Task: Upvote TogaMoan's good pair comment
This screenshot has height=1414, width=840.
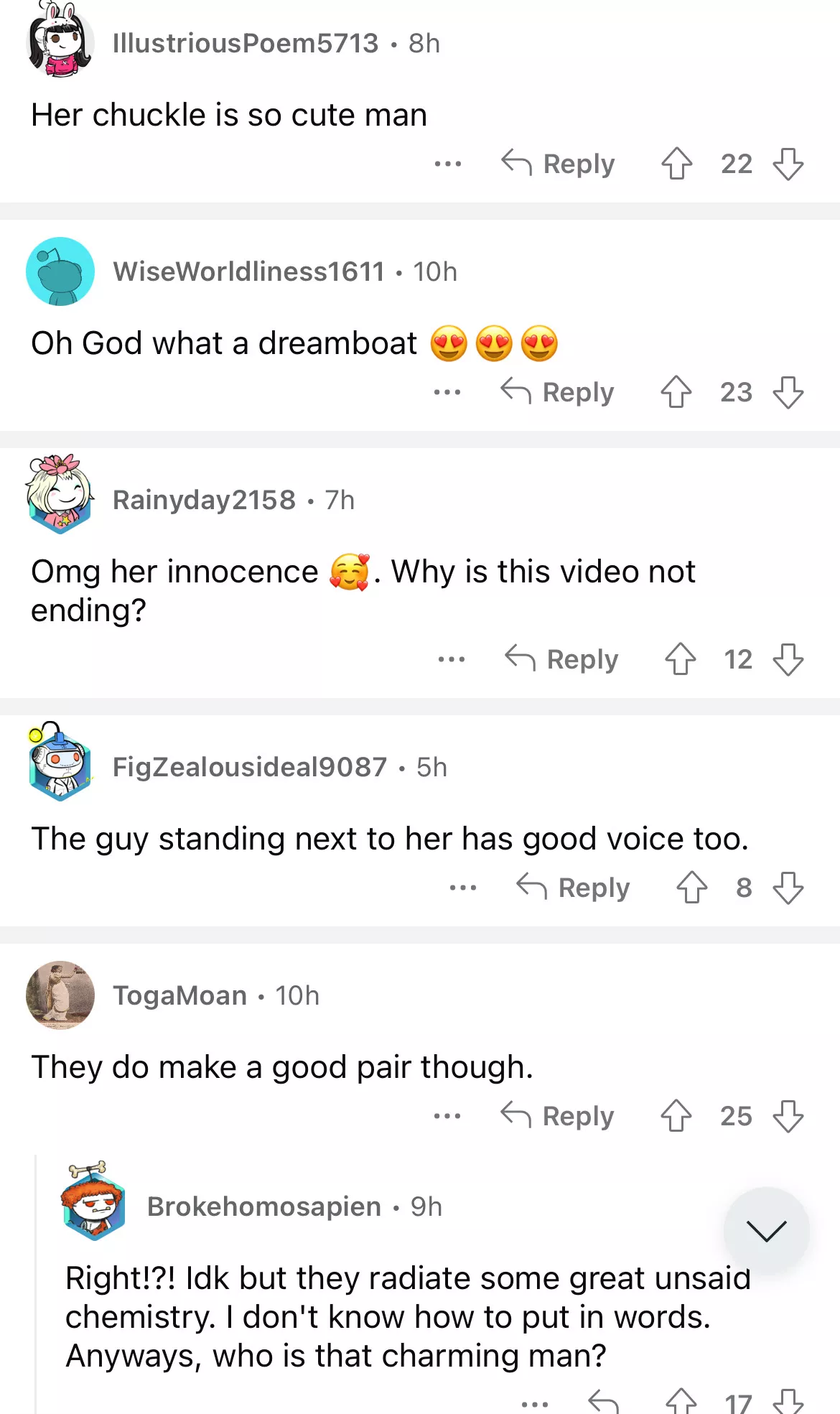Action: 676,1116
